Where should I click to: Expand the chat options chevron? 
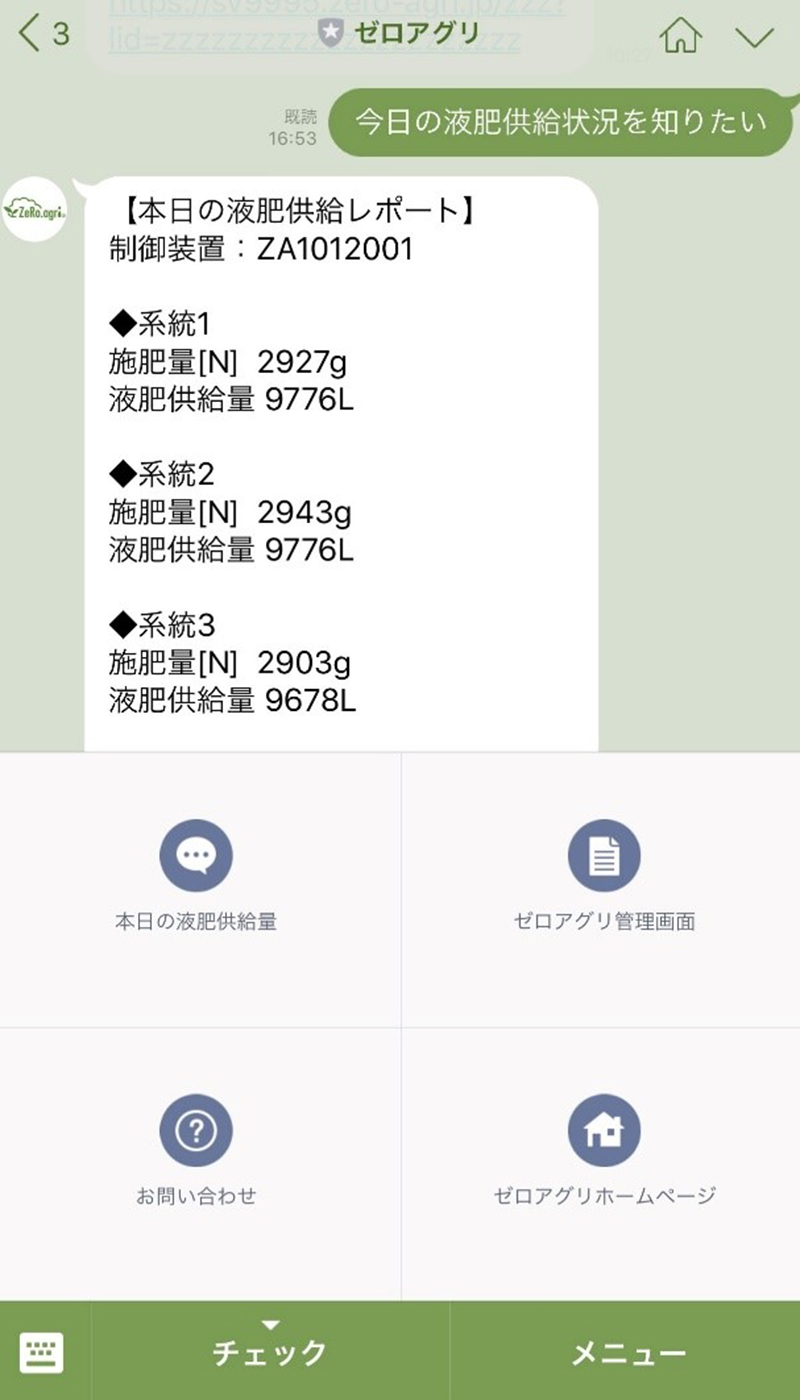coord(754,37)
